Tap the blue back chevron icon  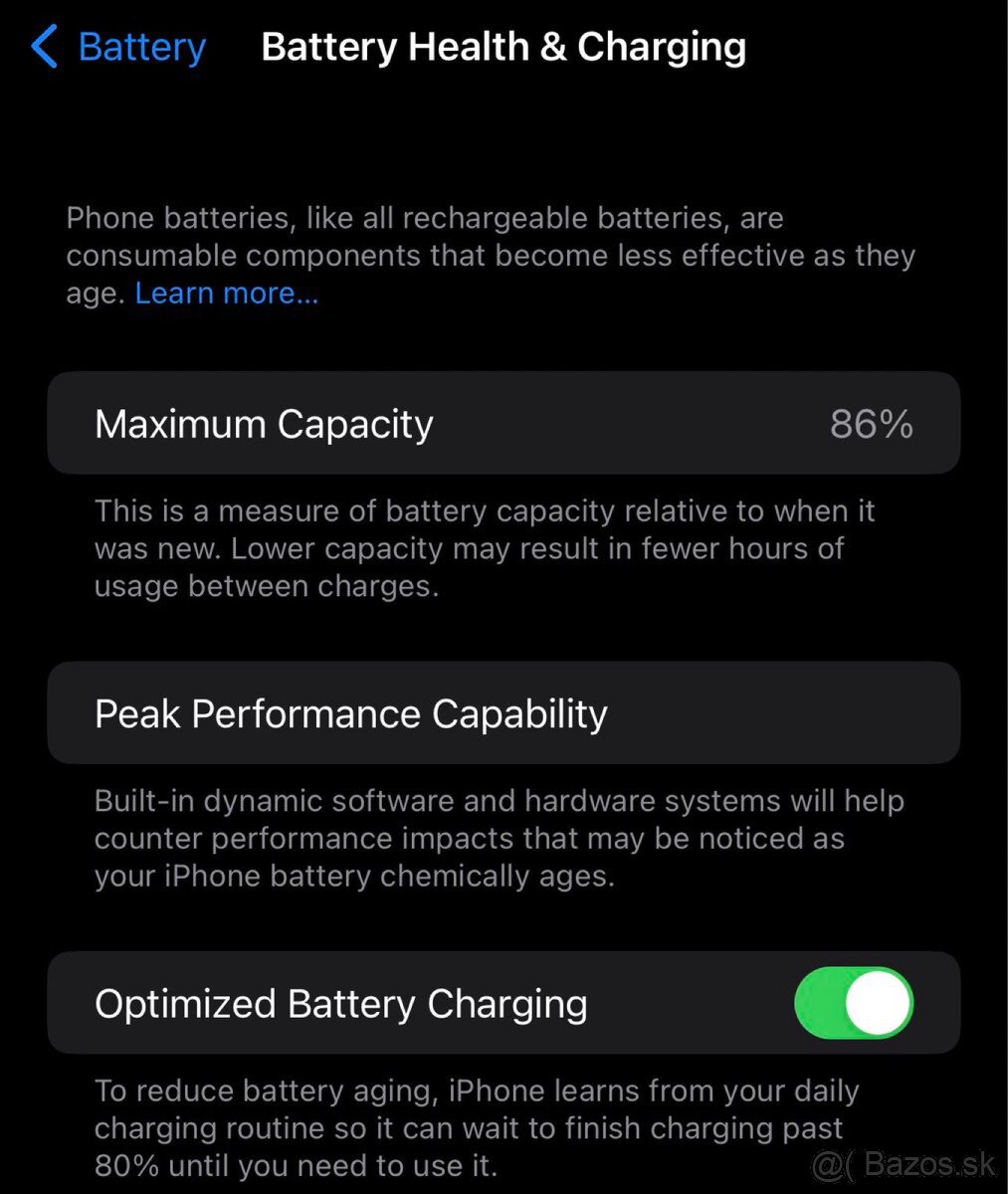(x=42, y=46)
